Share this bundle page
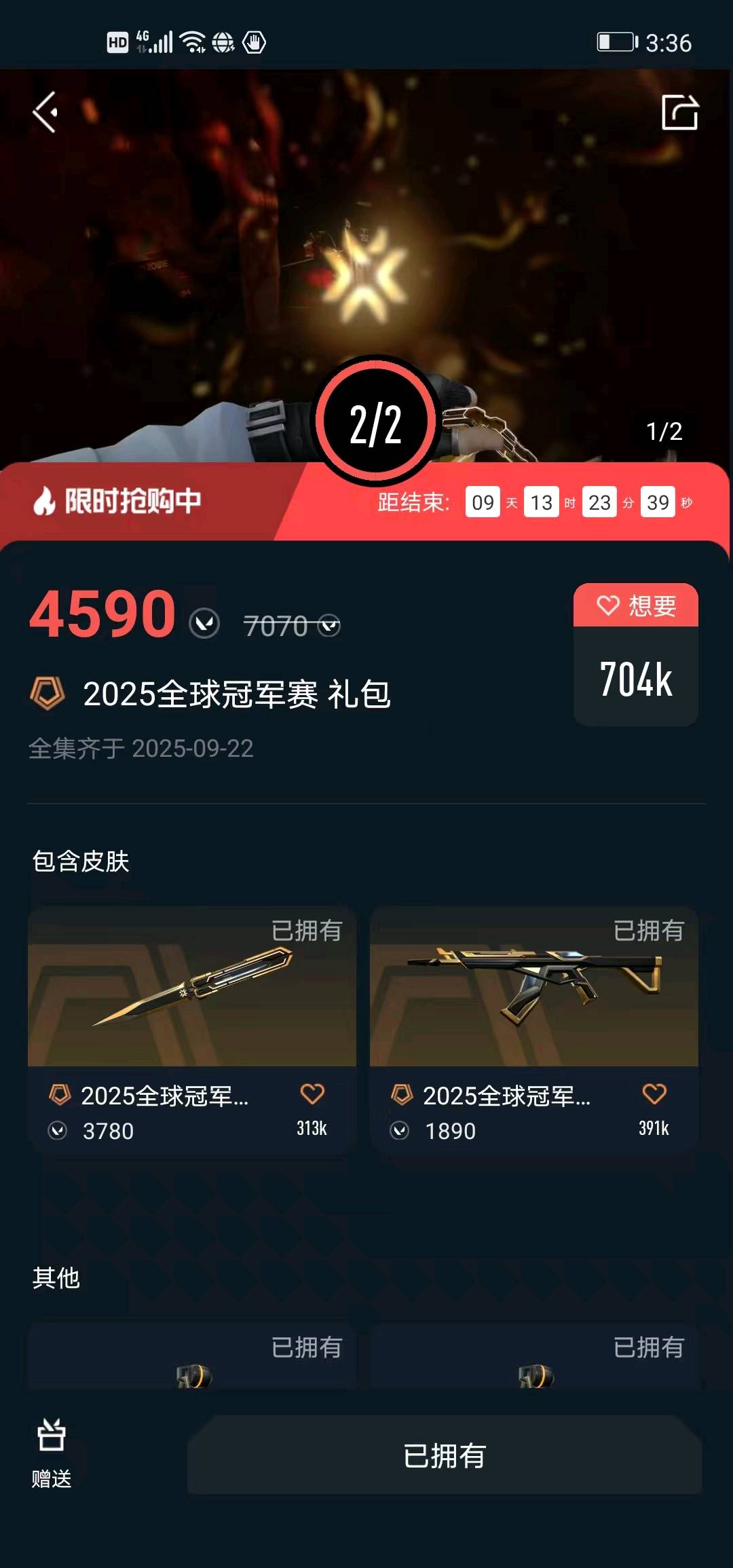Screen dimensions: 733x1568 click(679, 112)
